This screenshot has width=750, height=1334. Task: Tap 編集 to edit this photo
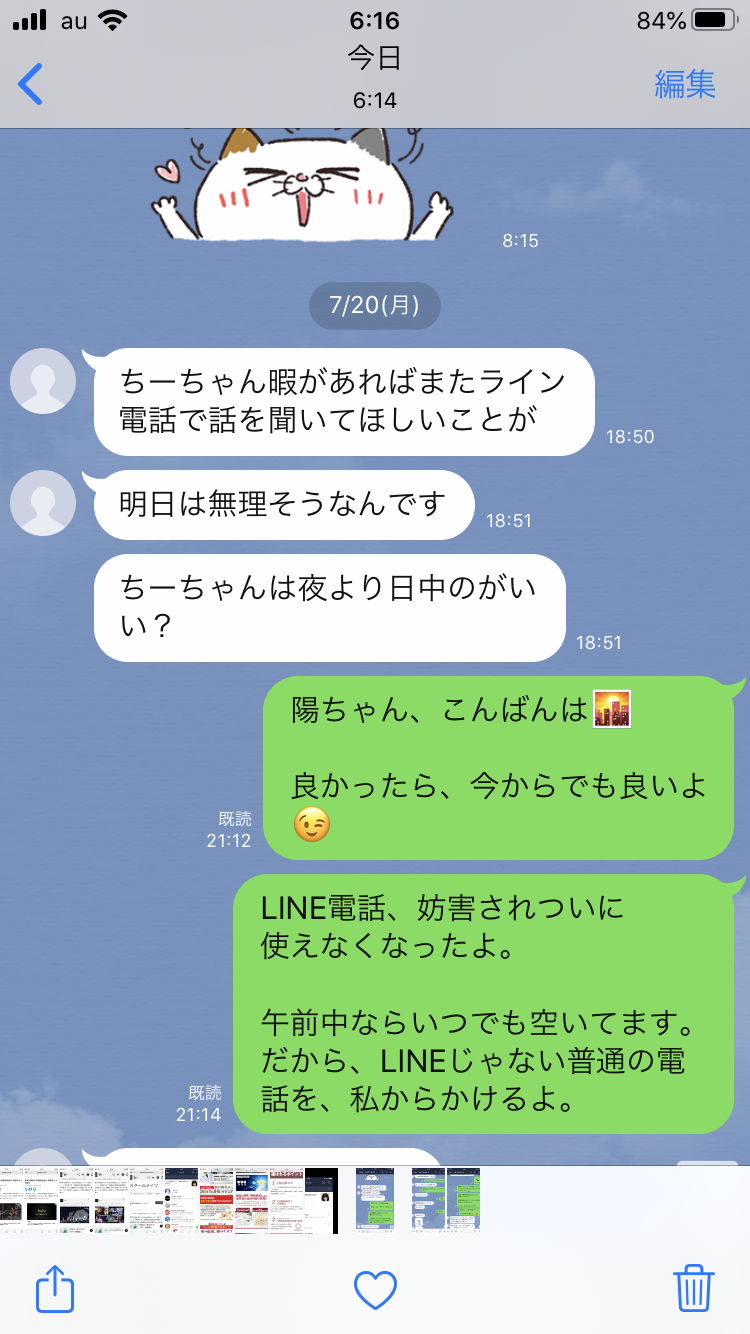click(x=685, y=84)
